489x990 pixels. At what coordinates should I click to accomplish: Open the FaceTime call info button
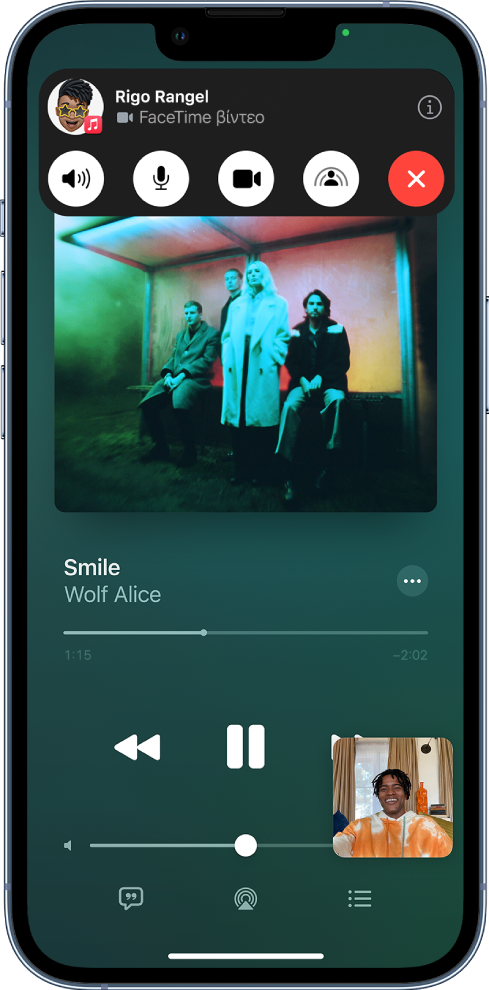430,108
